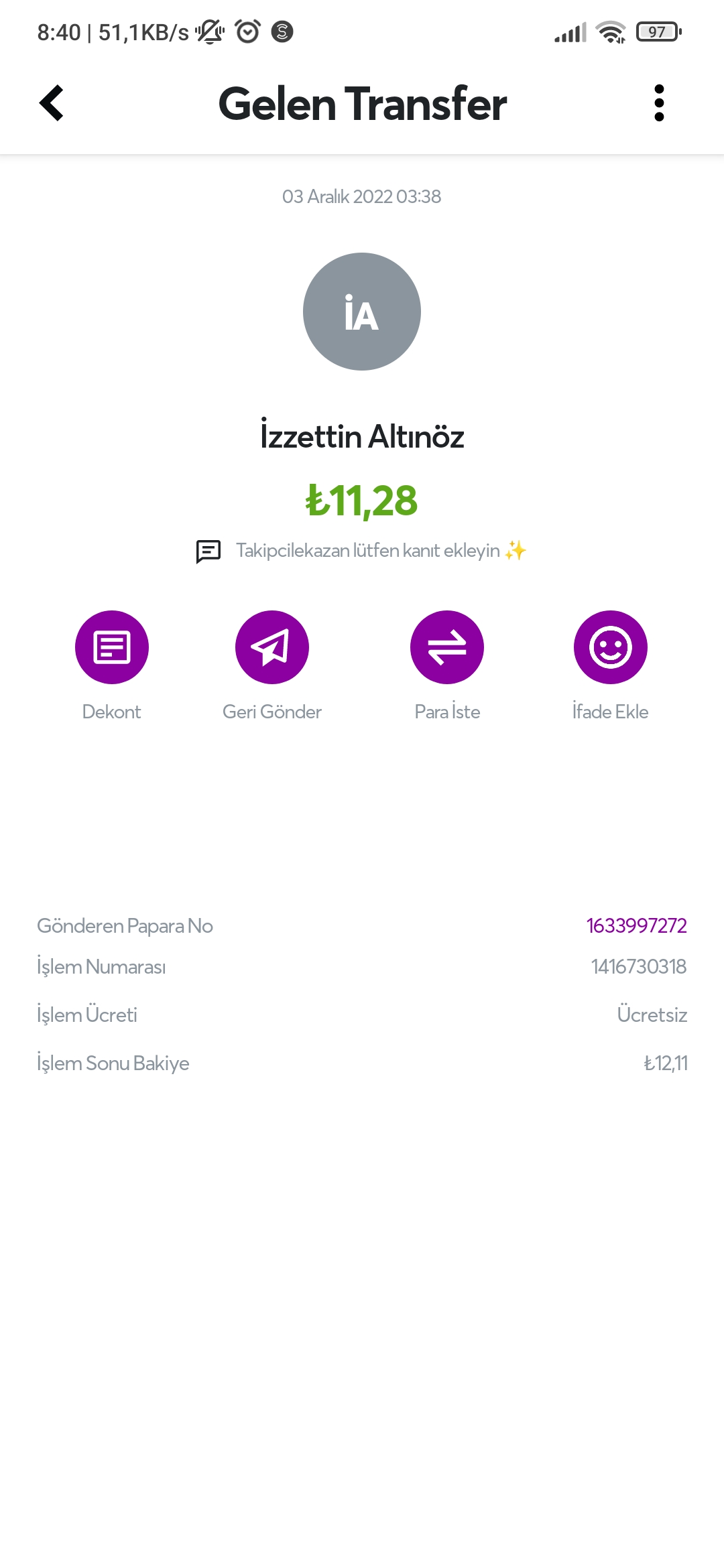This screenshot has width=724, height=1568.
Task: Open sender Papara number 1633997272
Action: coord(636,925)
